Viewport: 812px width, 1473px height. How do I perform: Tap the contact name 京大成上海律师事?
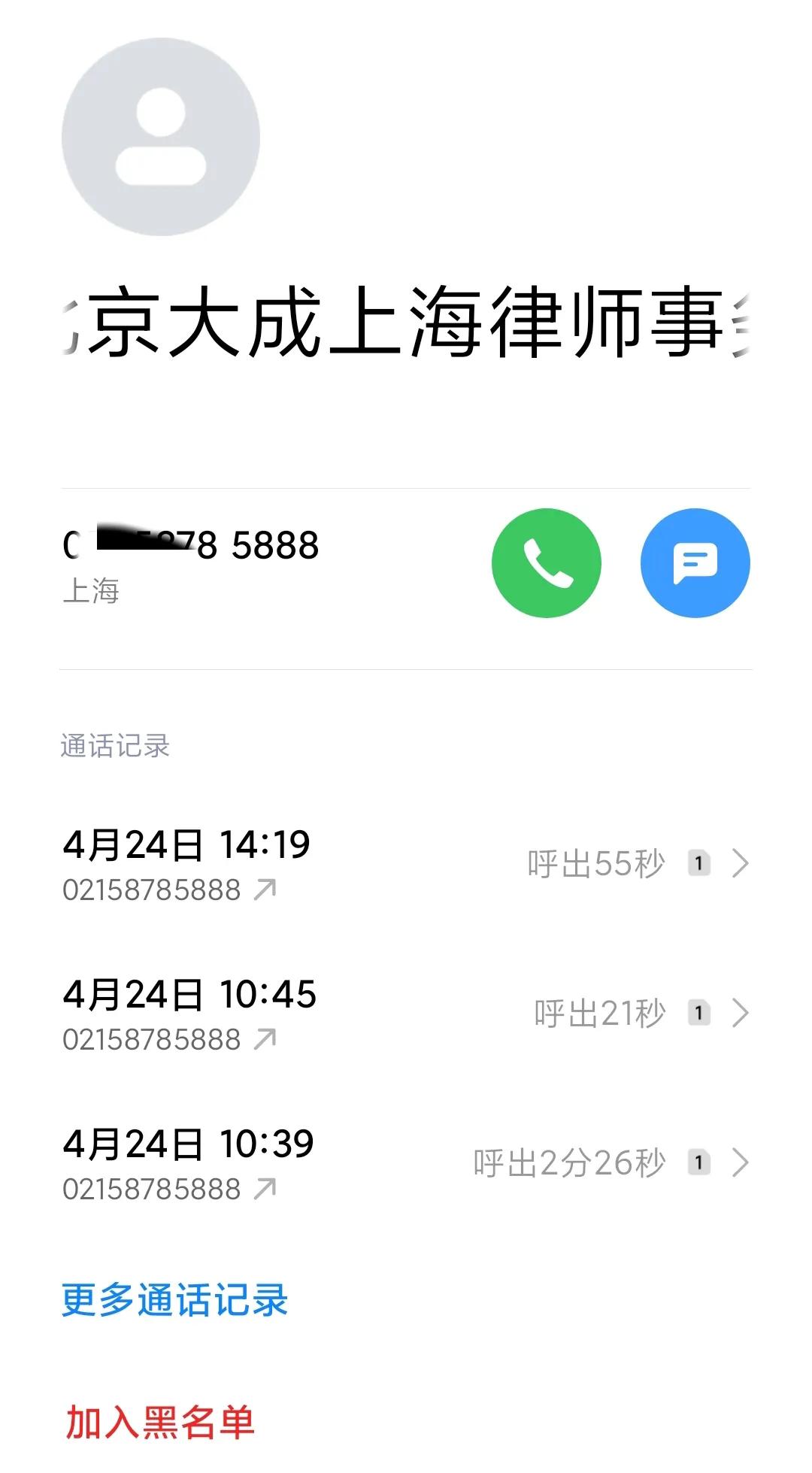(406, 323)
